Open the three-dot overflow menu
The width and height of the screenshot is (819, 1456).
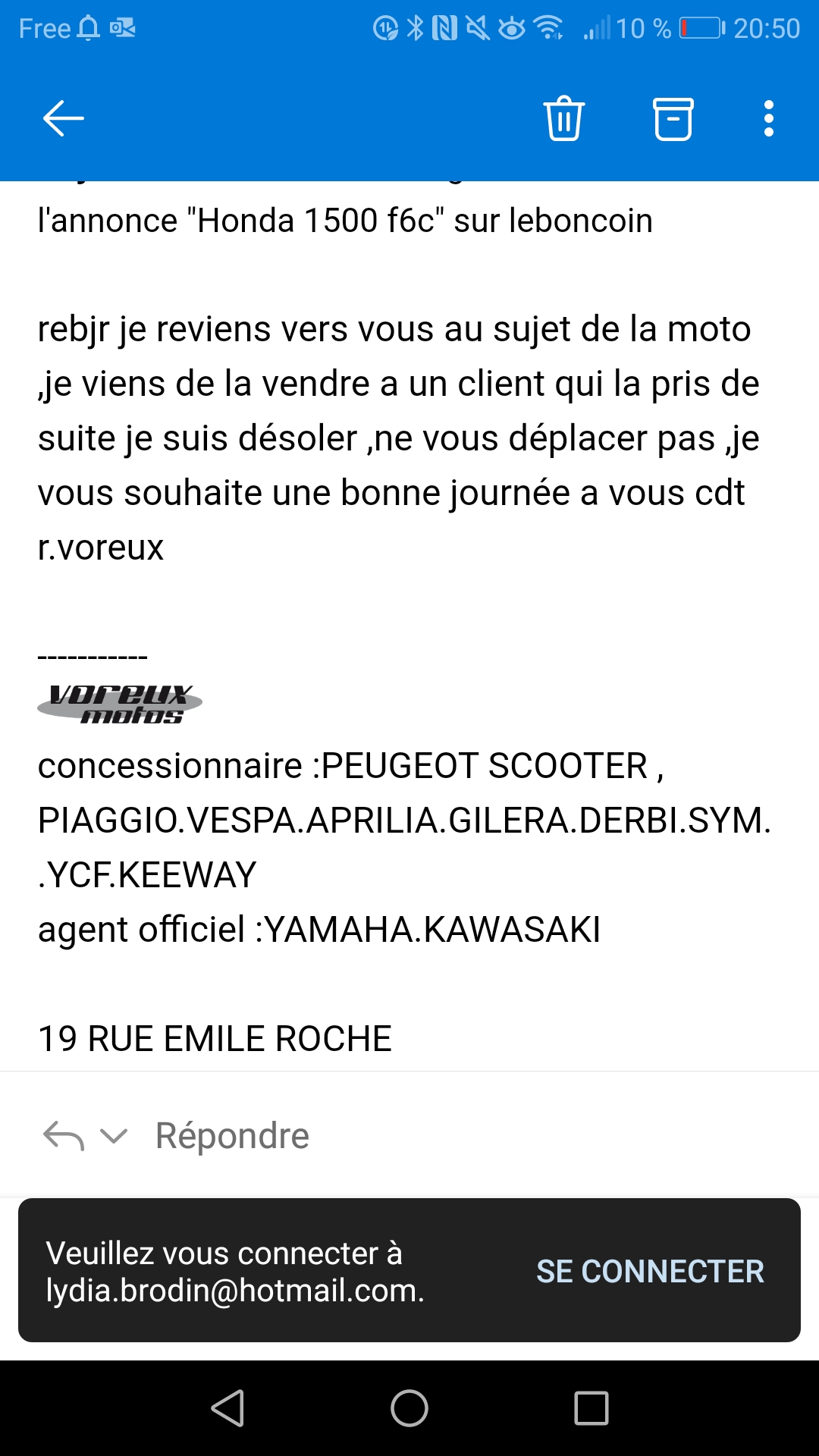tap(769, 118)
